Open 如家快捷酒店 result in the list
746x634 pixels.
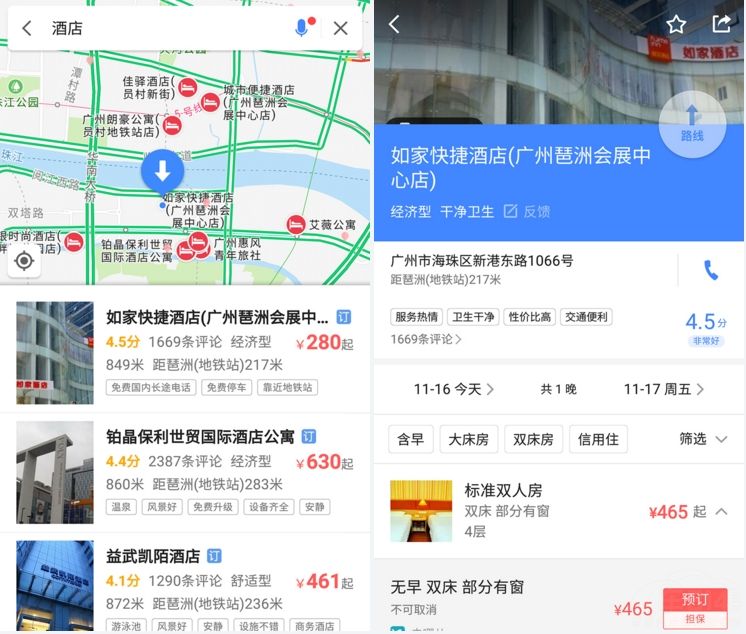[216, 318]
